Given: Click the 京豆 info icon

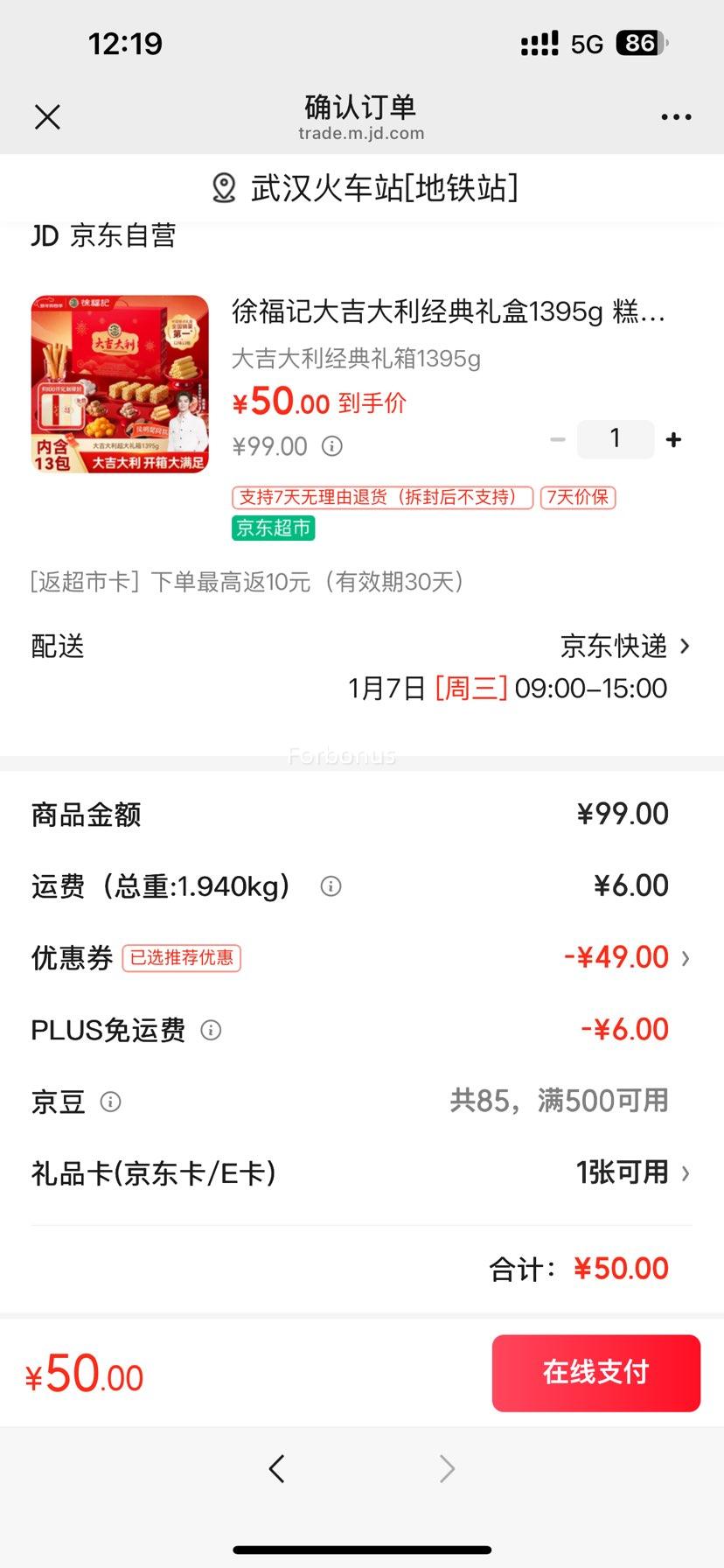Looking at the screenshot, I should (112, 1103).
